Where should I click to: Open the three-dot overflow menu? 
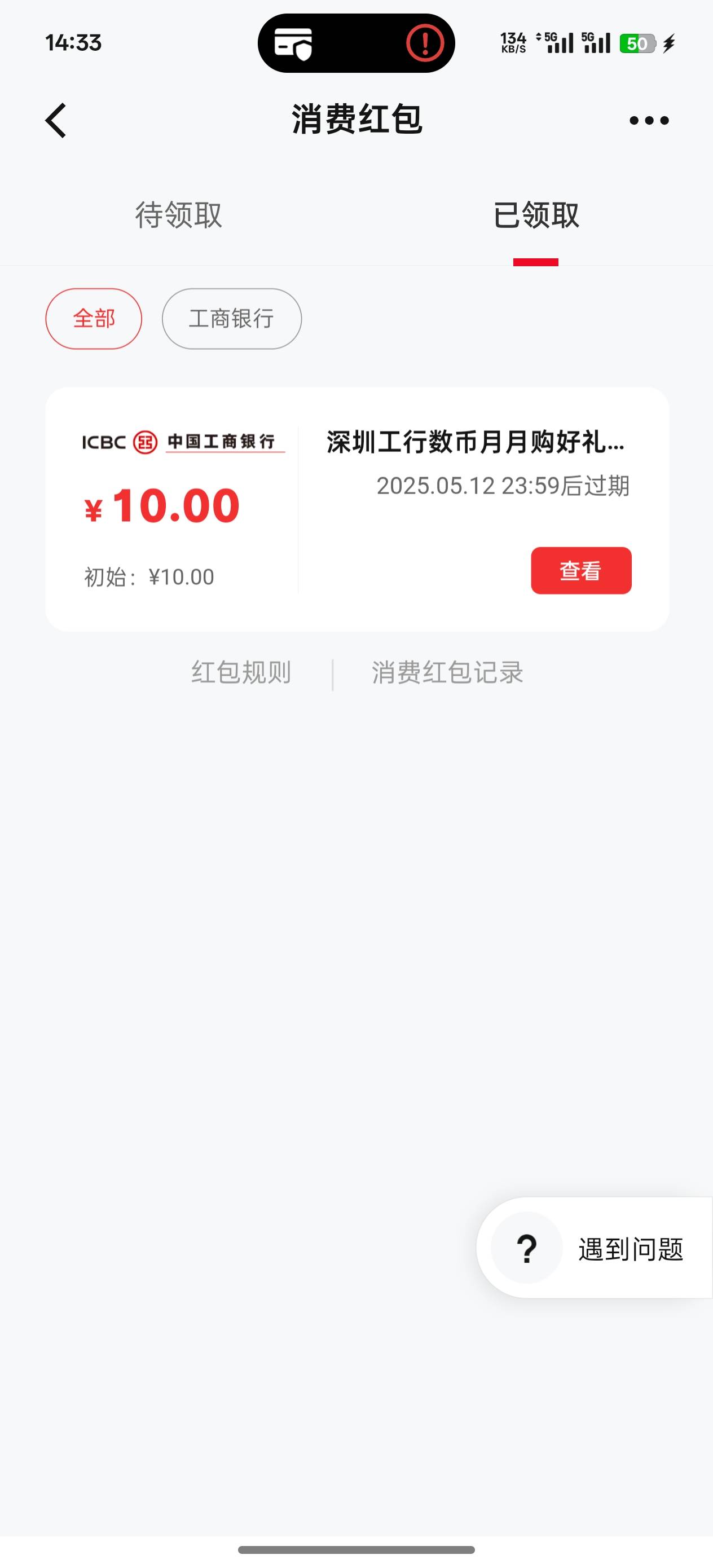pyautogui.click(x=649, y=121)
